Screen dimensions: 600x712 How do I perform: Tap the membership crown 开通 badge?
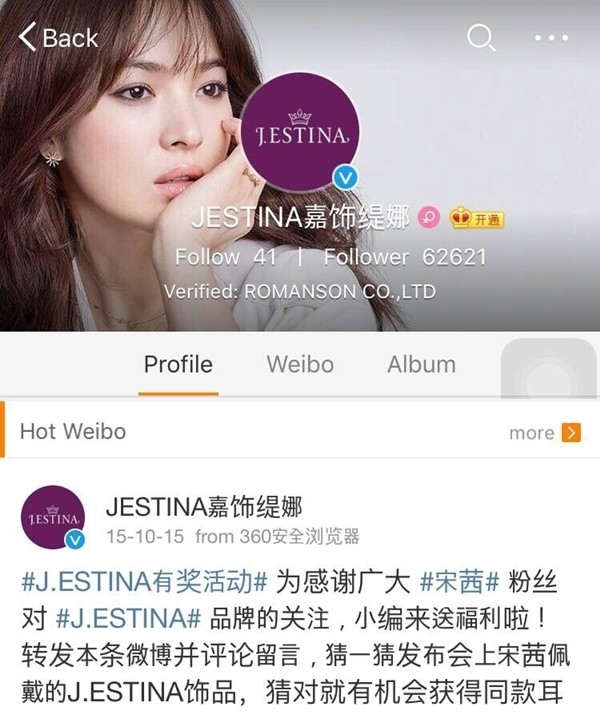point(474,217)
